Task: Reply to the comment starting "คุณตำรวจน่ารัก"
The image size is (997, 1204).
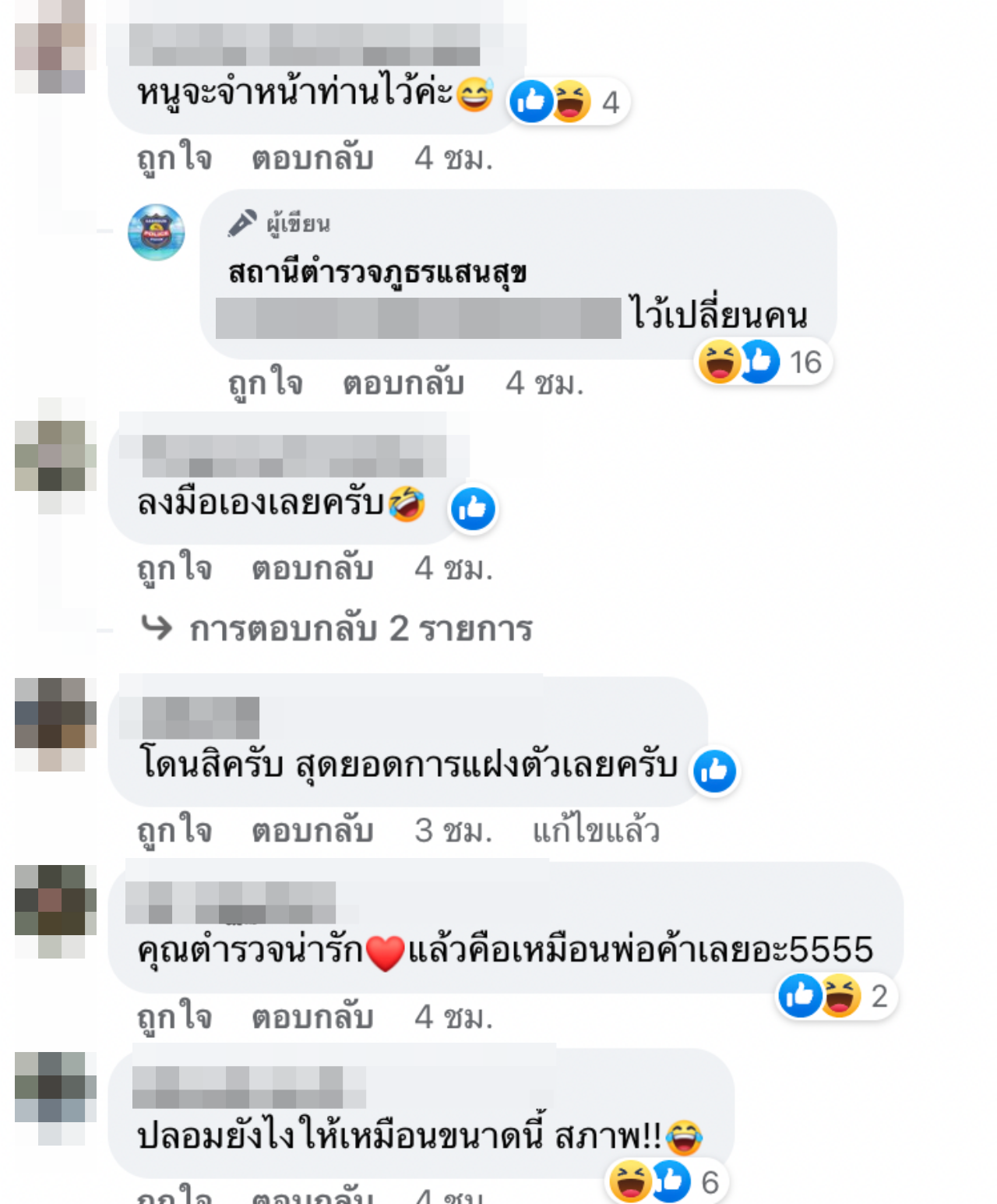Action: 312,1017
